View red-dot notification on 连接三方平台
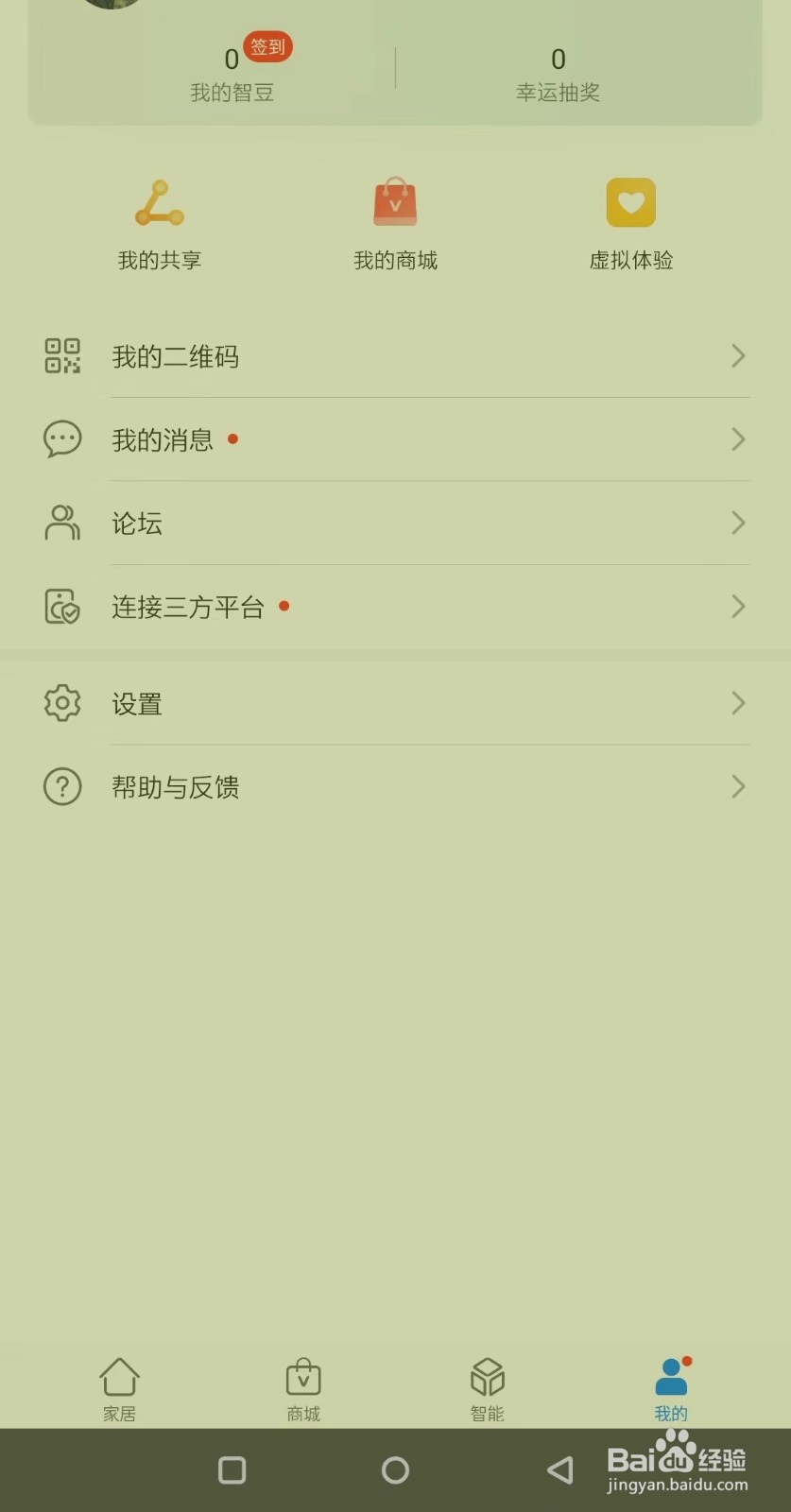This screenshot has width=791, height=1512. pos(284,608)
